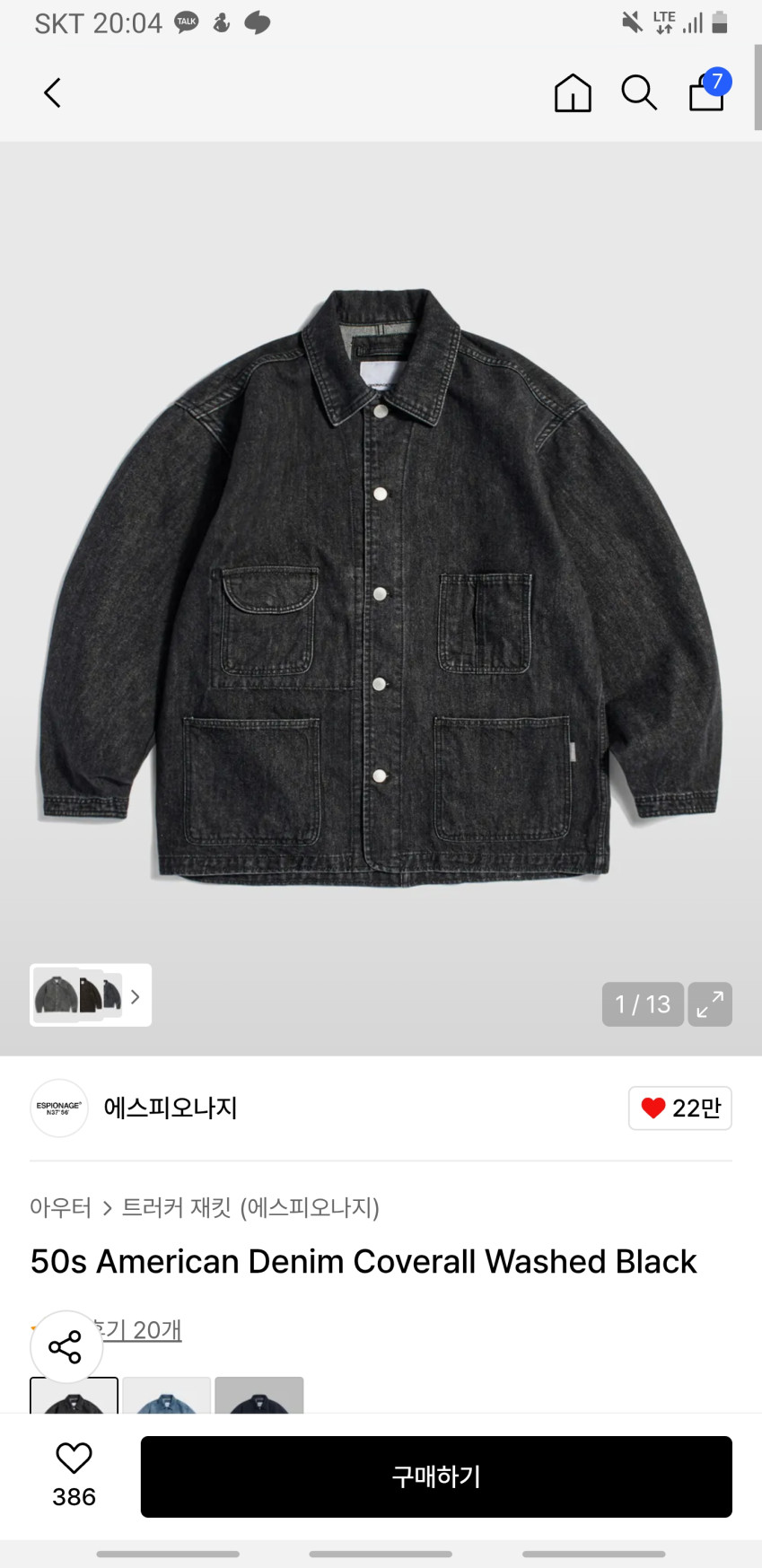Select the blue denim color option
The height and width of the screenshot is (1568, 762).
(x=167, y=1396)
